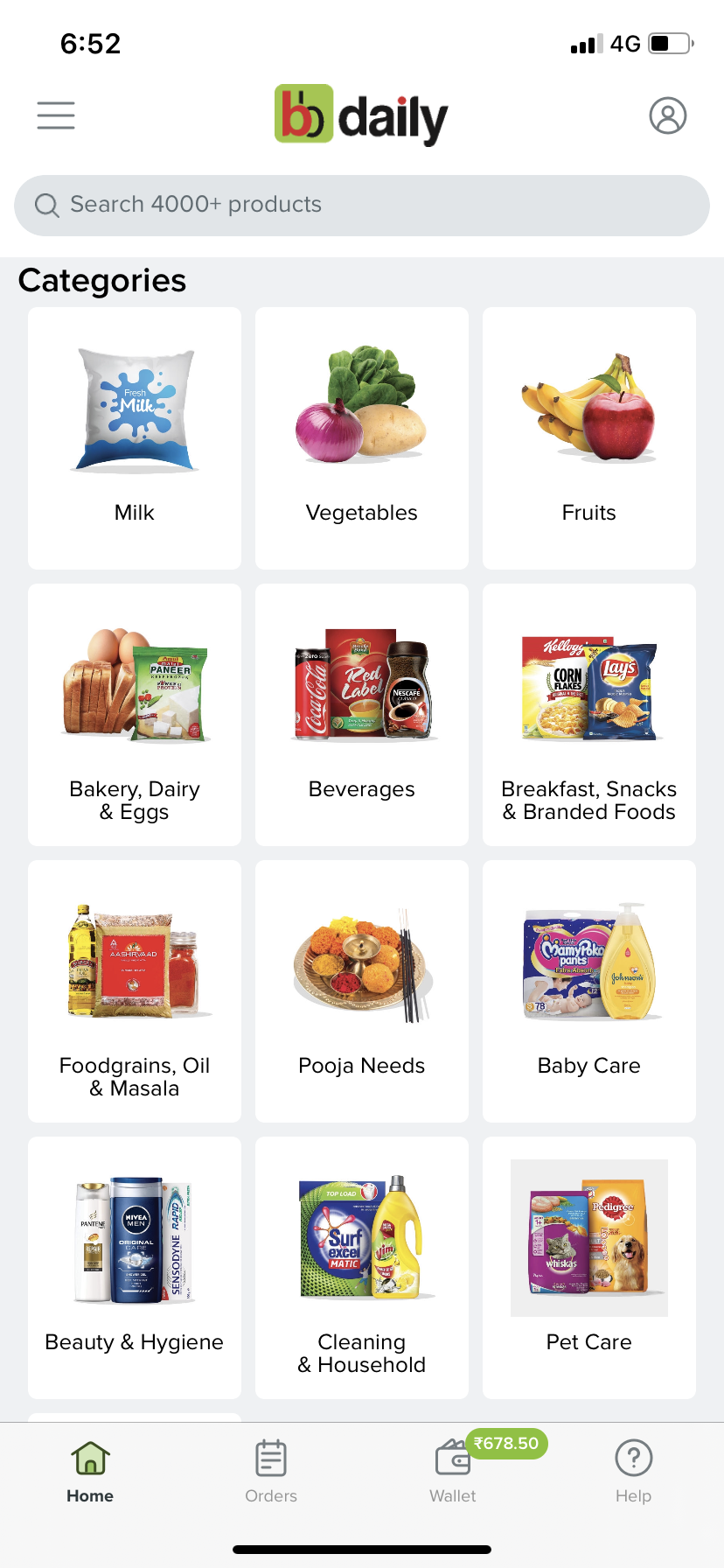Switch to the Home tab
This screenshot has width=724, height=1568.
point(90,1473)
